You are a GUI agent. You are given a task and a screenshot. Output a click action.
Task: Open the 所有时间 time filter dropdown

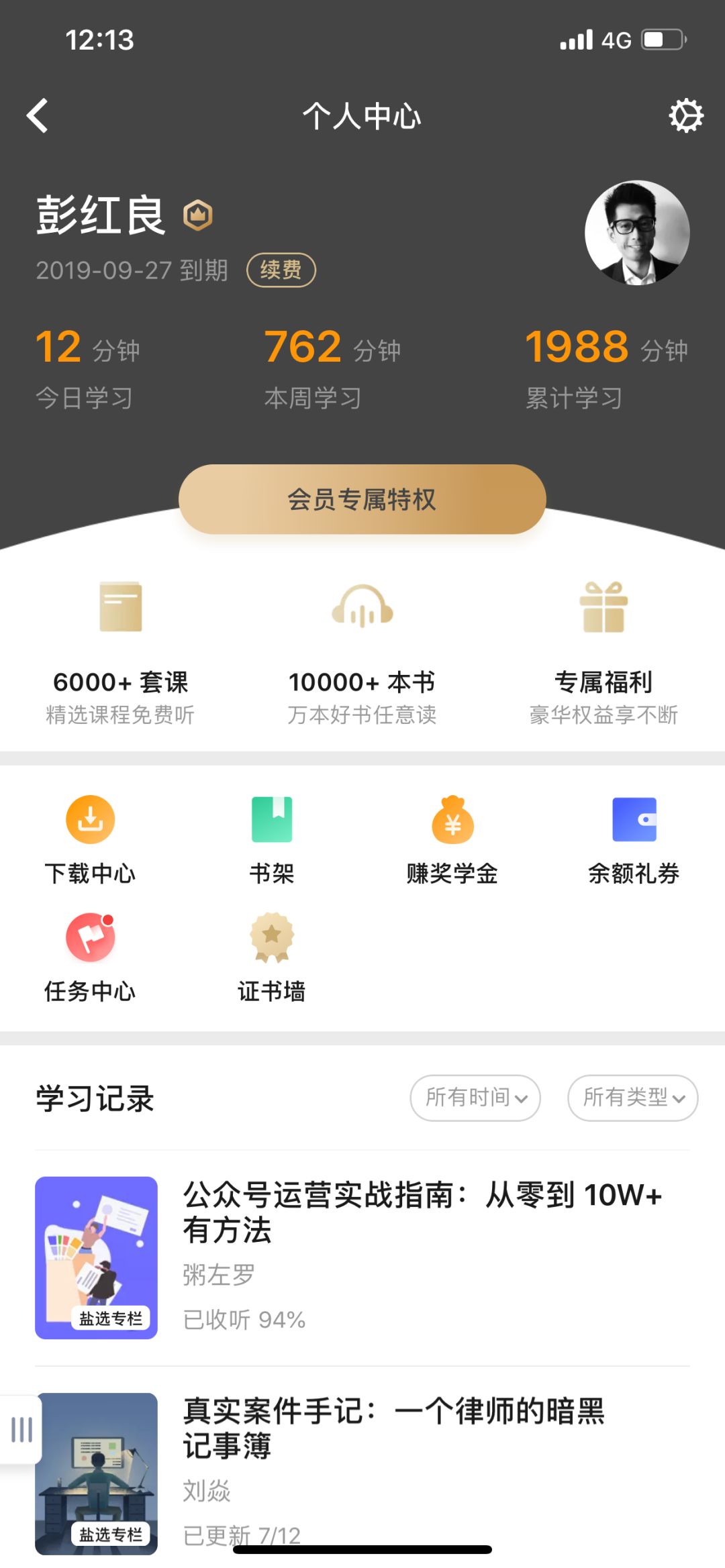pyautogui.click(x=475, y=1098)
